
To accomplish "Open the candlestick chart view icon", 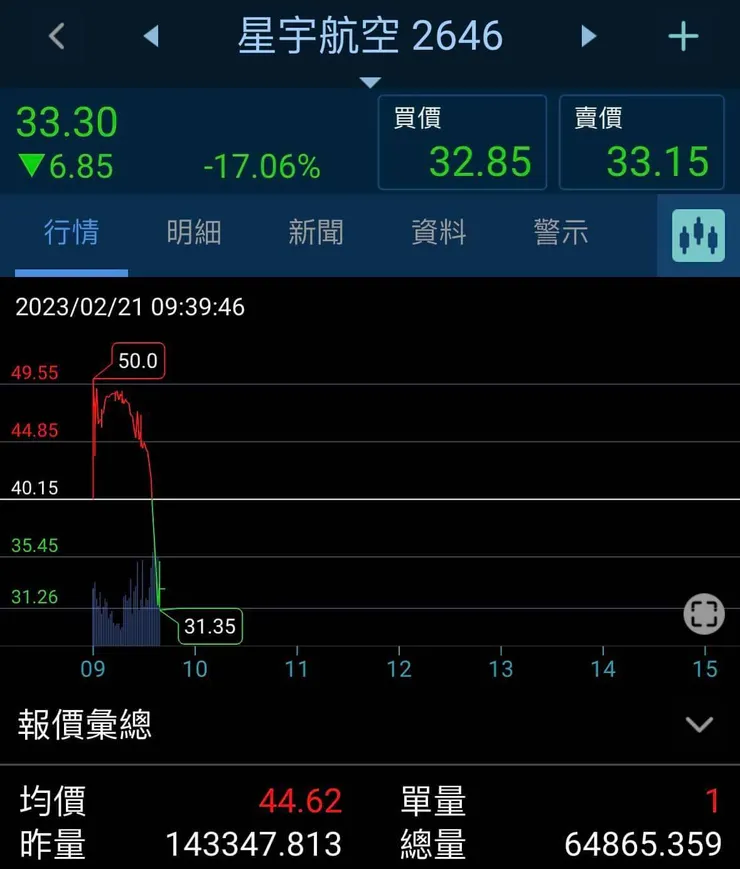I will tap(697, 236).
